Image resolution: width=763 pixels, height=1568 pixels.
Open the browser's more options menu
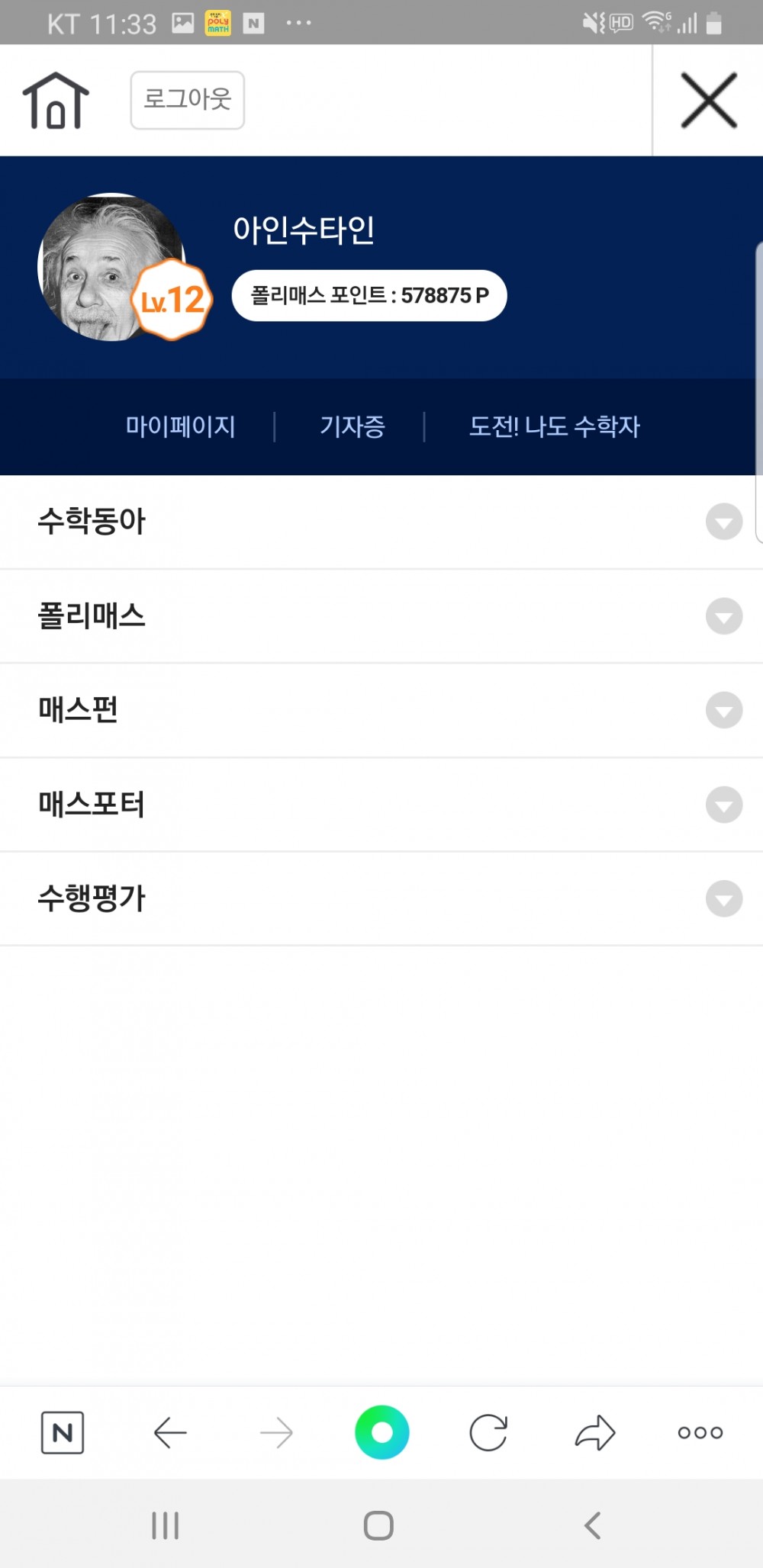(700, 1433)
